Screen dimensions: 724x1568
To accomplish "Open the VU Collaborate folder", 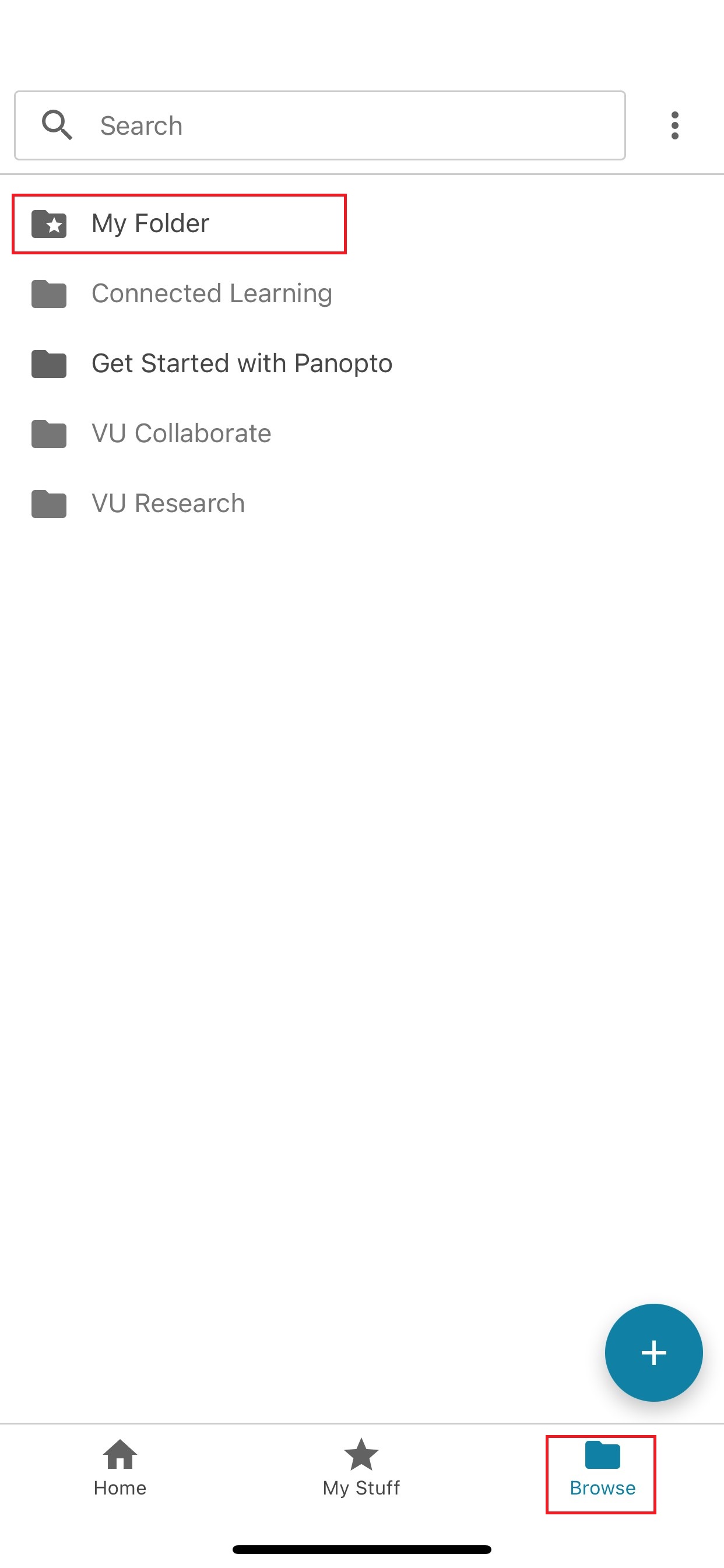I will [181, 433].
